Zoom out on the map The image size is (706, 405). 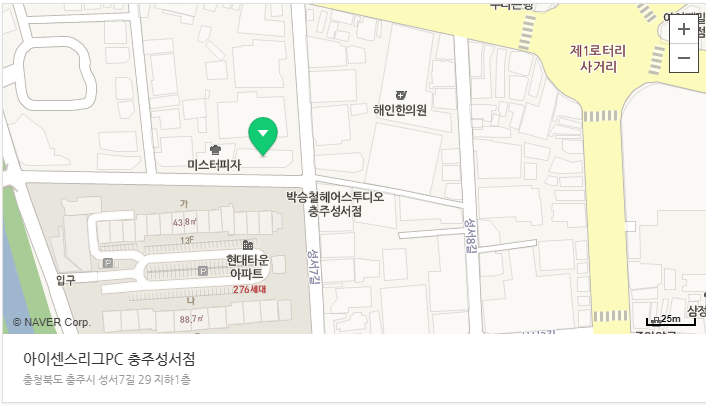(x=684, y=58)
